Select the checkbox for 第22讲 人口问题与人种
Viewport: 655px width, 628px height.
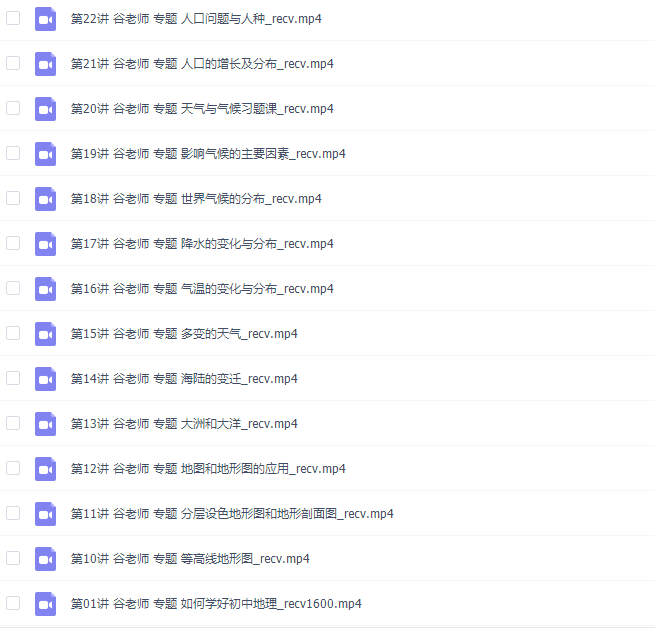(x=13, y=18)
